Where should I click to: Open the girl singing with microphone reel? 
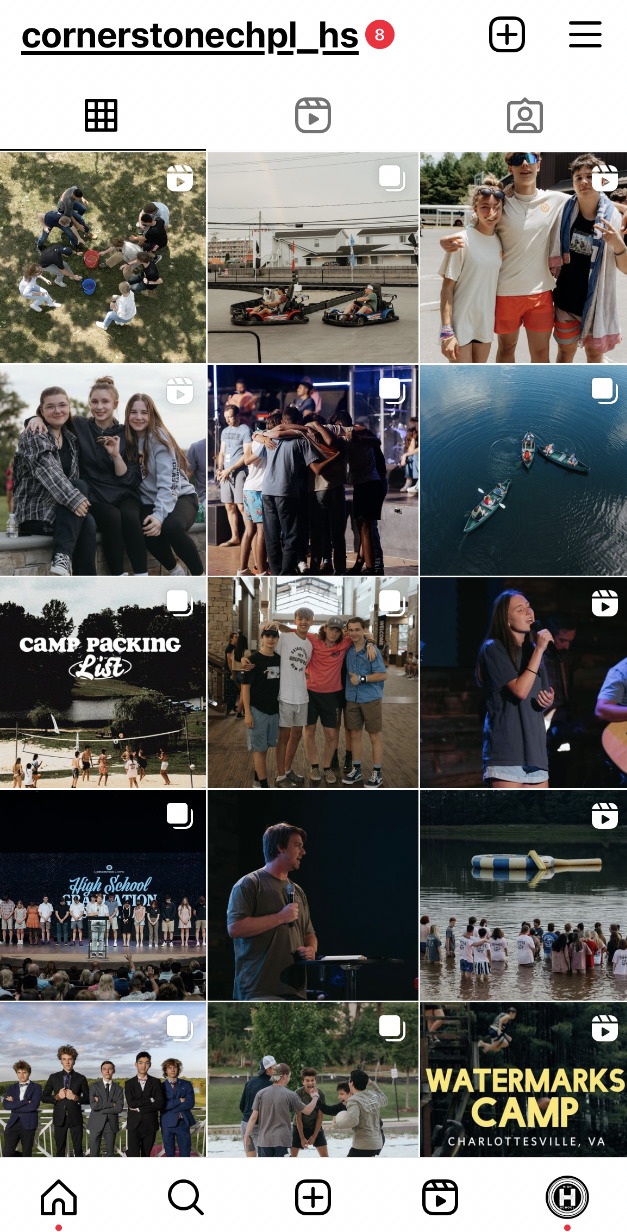pyautogui.click(x=523, y=682)
